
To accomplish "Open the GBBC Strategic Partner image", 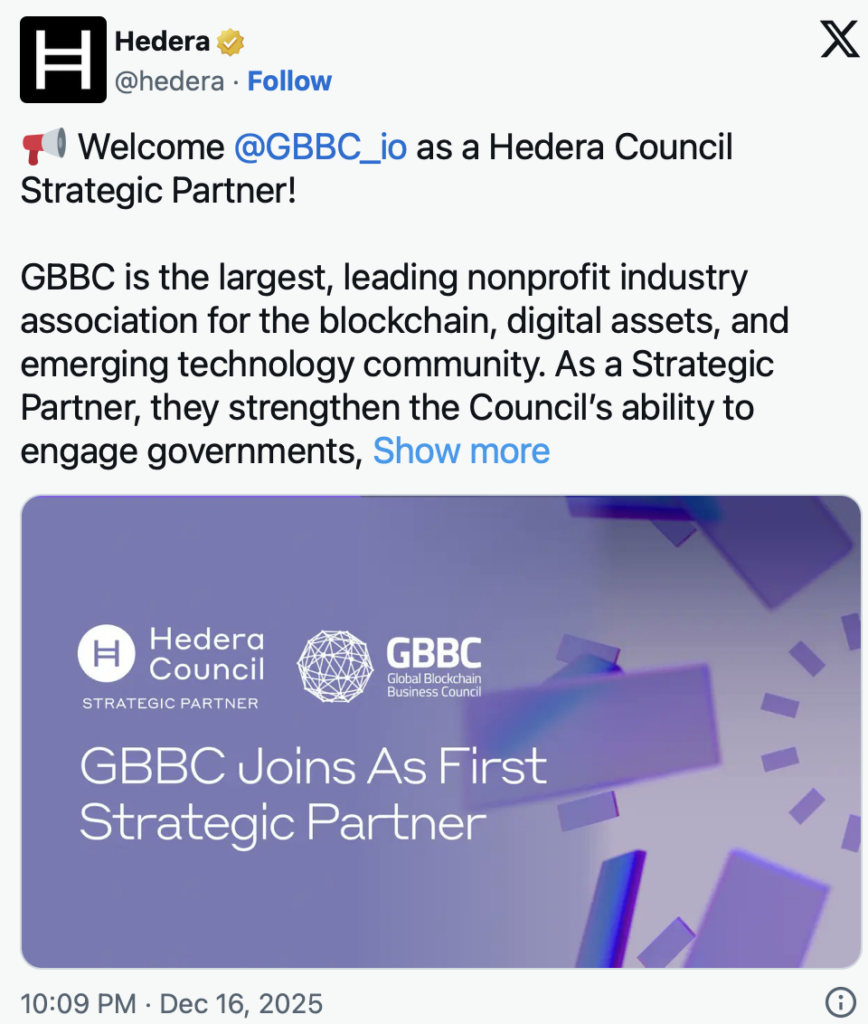I will tap(440, 732).
